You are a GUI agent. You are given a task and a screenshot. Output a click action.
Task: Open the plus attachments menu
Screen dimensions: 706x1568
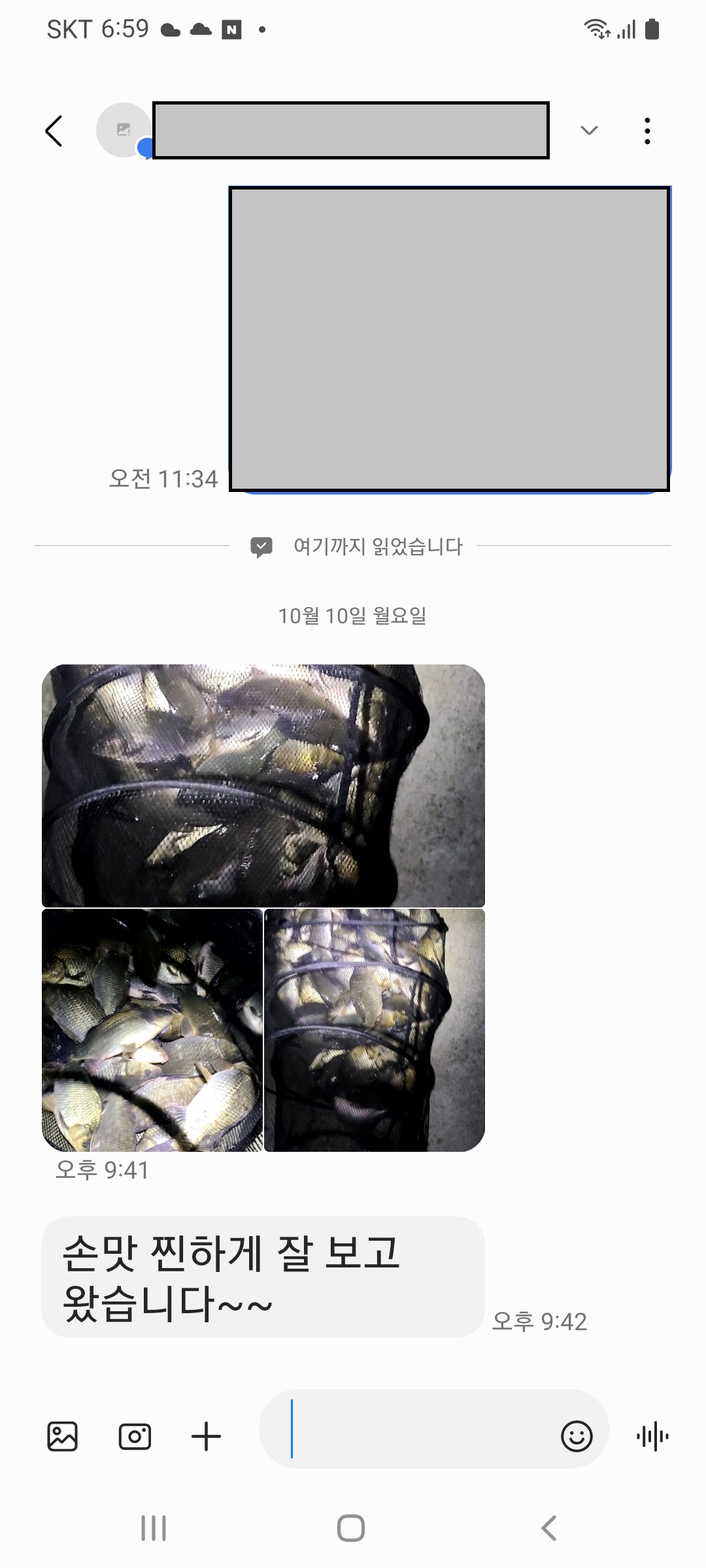point(206,1437)
